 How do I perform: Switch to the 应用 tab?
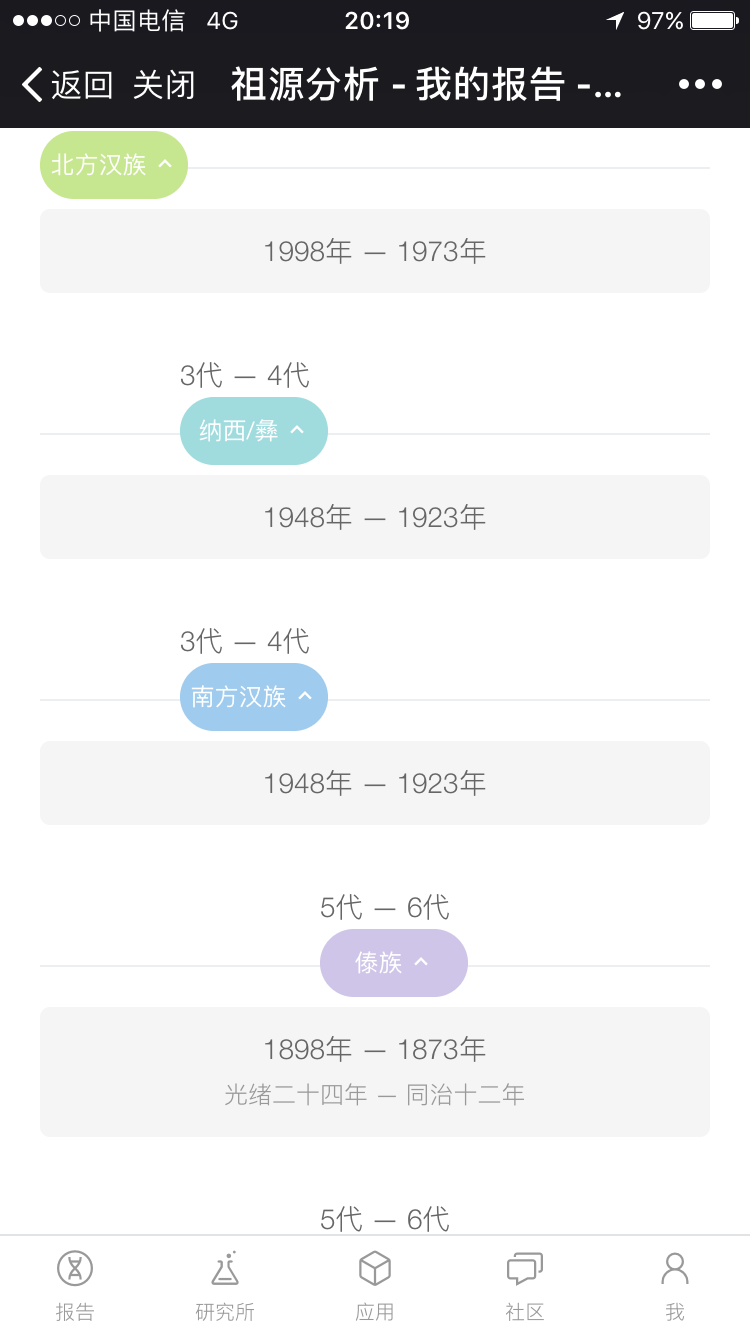(375, 1286)
